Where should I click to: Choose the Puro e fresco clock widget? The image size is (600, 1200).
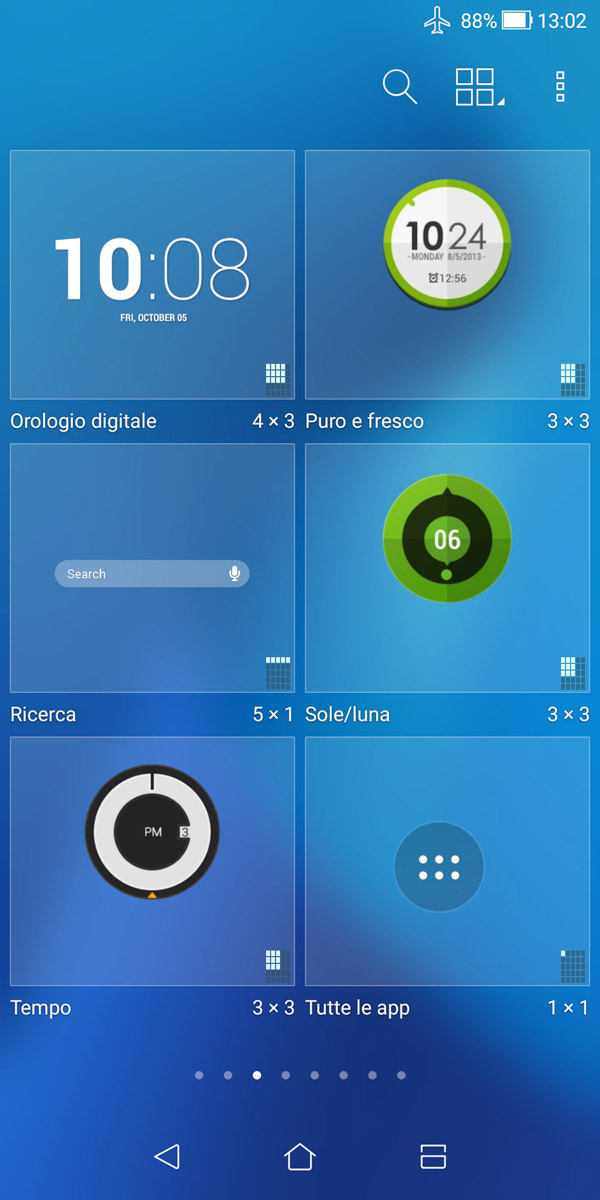click(x=447, y=275)
